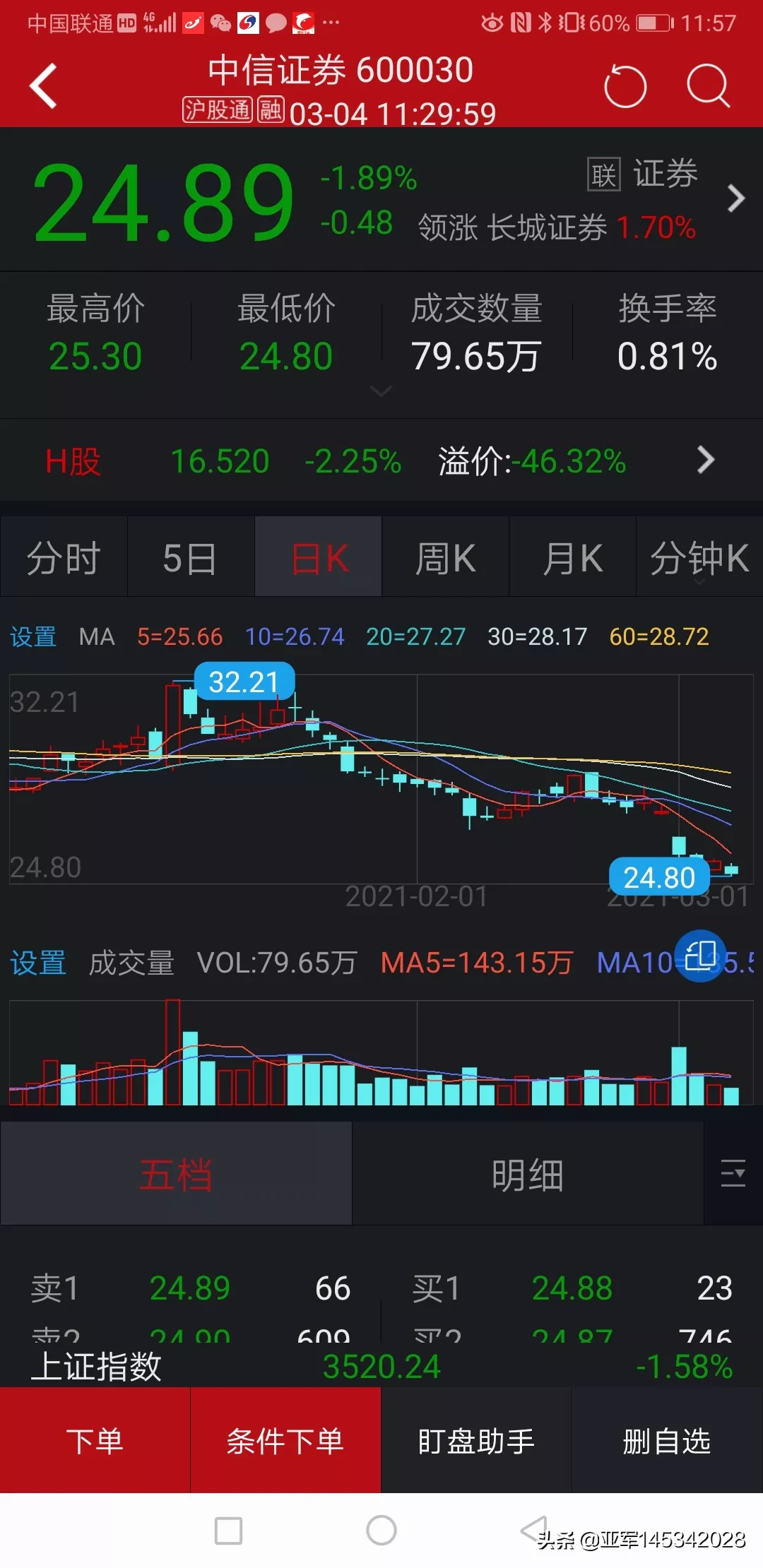Select the 日K chart tab
Viewport: 763px width, 1568px height.
319,558
